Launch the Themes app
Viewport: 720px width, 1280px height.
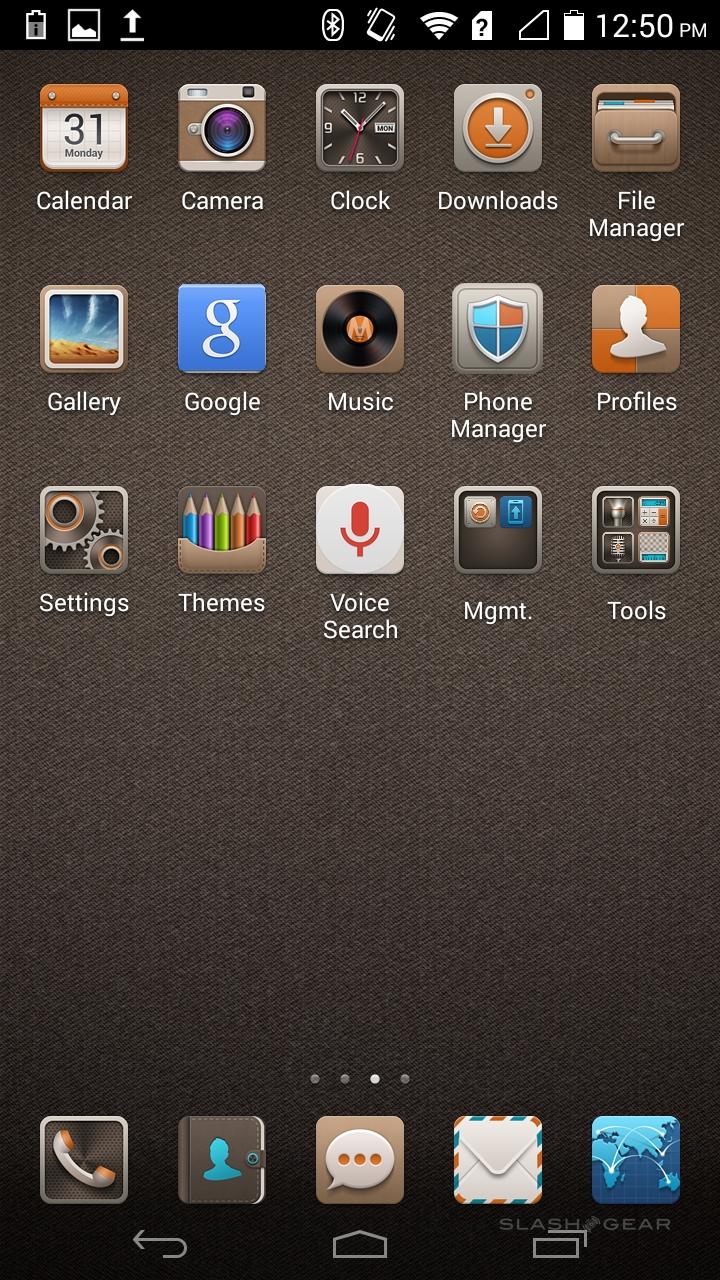coord(222,530)
